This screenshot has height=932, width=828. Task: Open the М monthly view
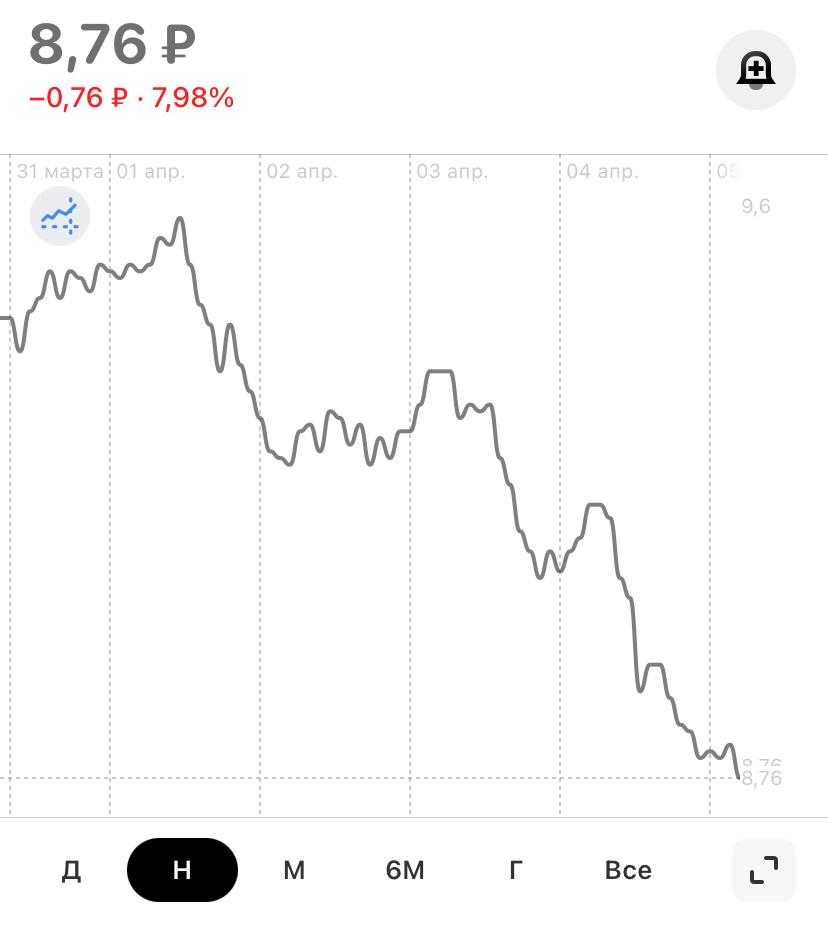(294, 870)
